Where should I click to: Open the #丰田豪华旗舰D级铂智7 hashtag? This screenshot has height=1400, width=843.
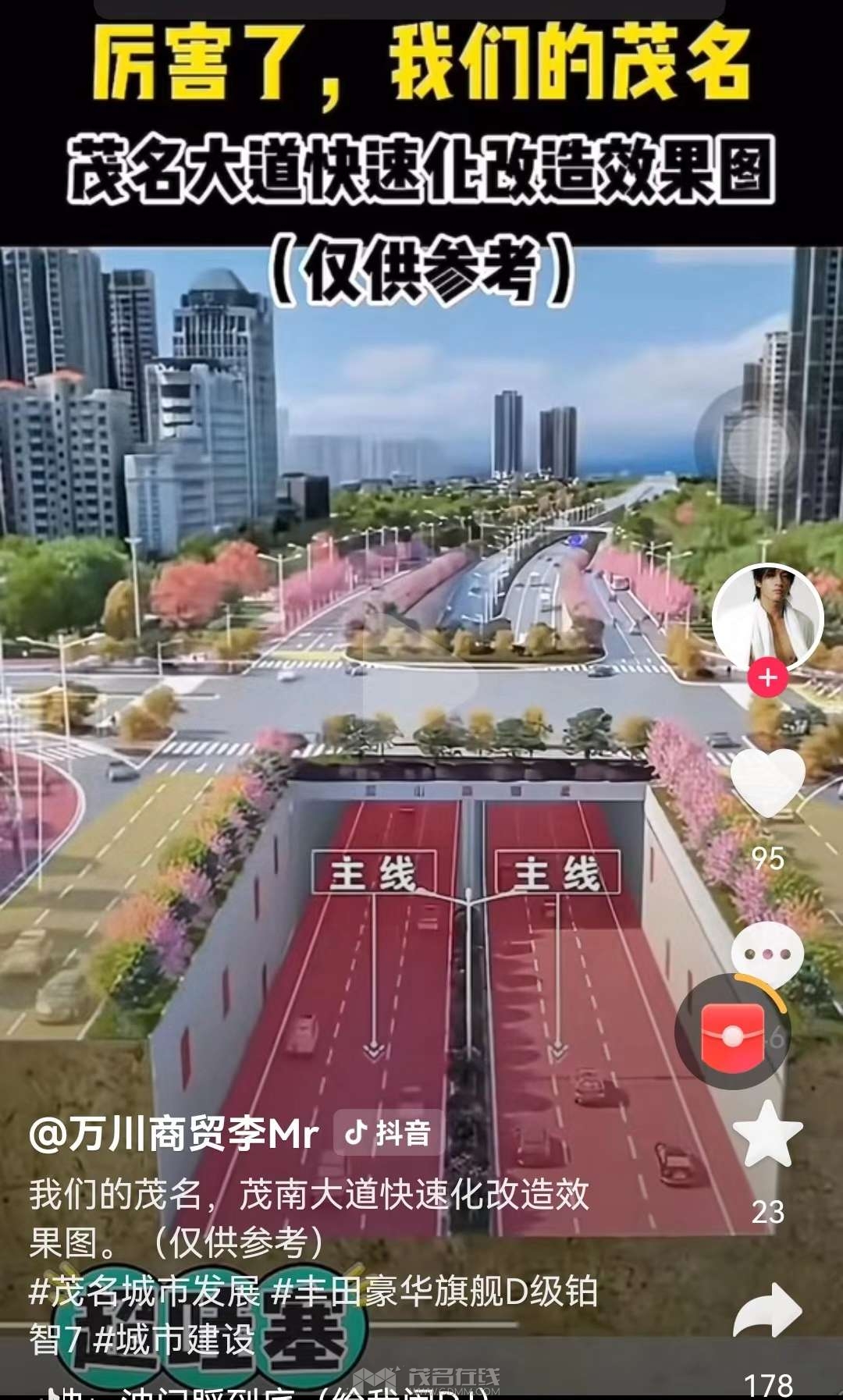pos(434,1292)
